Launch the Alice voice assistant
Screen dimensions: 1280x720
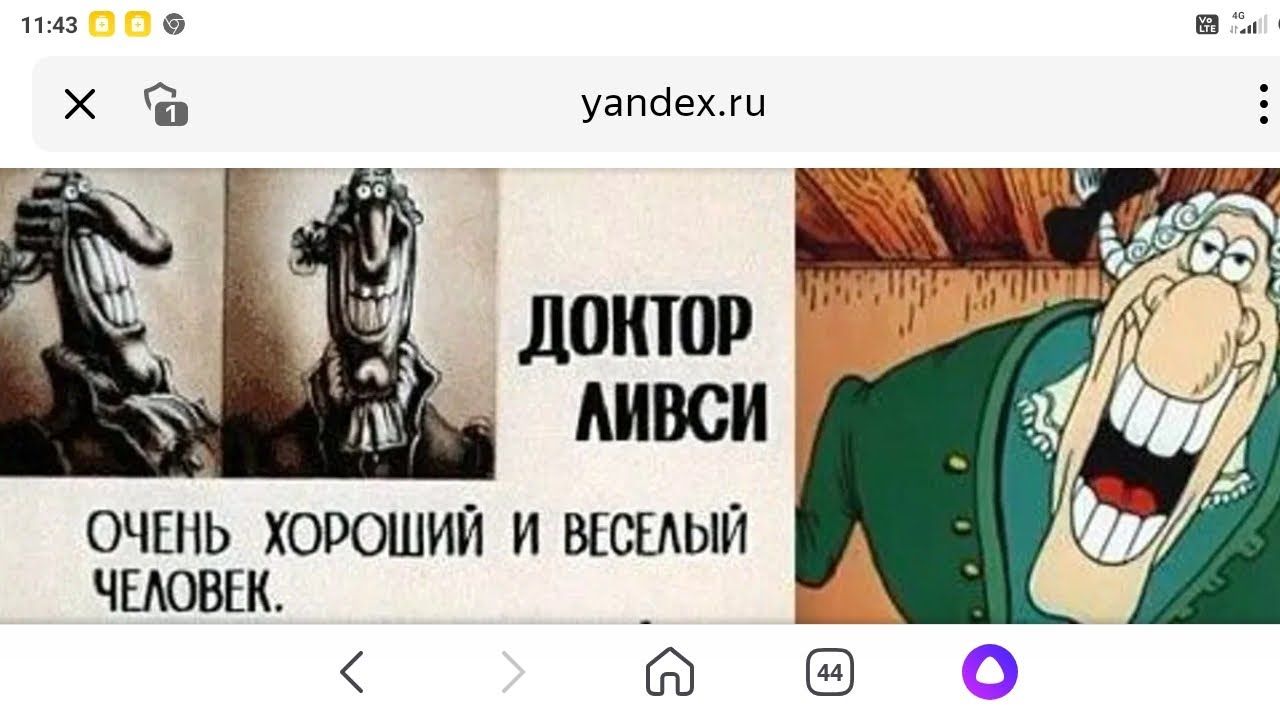click(990, 672)
